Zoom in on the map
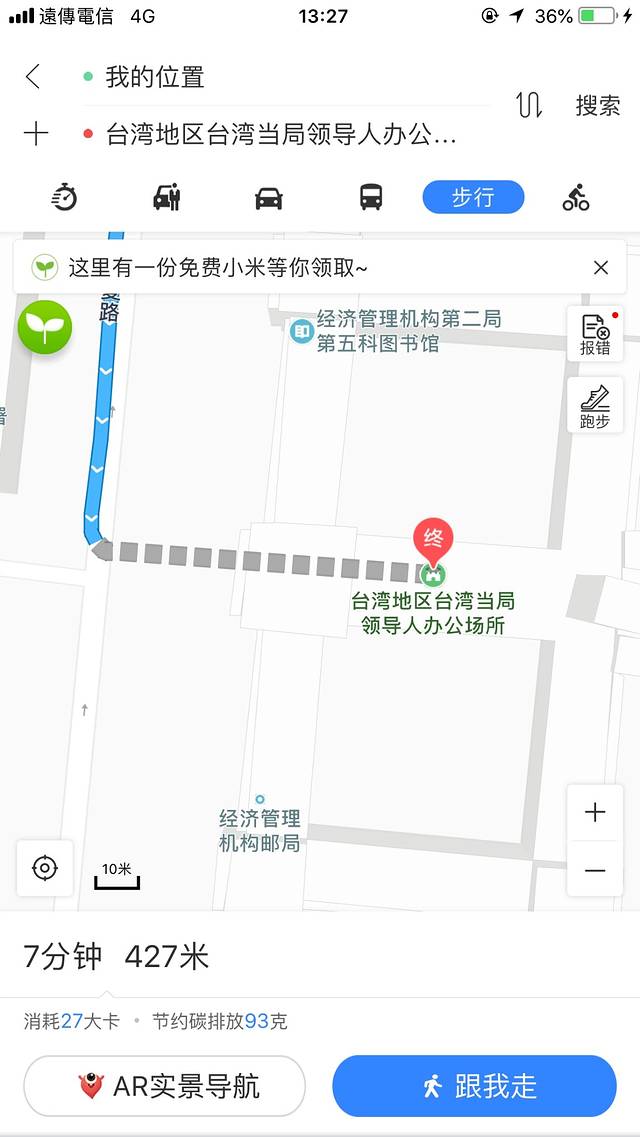640x1137 pixels. [x=595, y=812]
